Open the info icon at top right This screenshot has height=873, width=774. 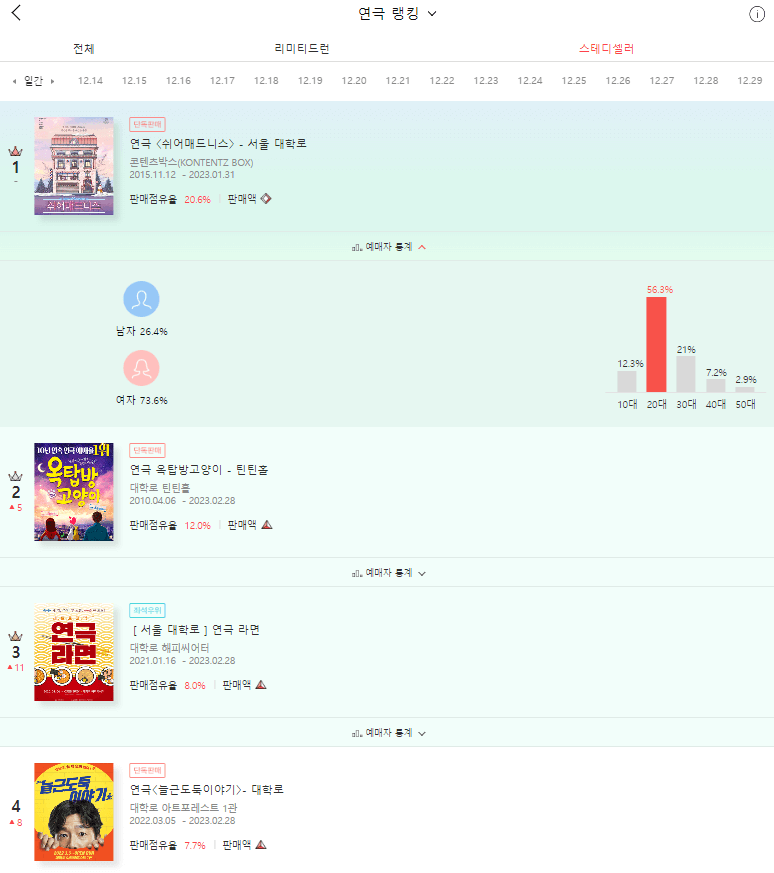click(758, 14)
